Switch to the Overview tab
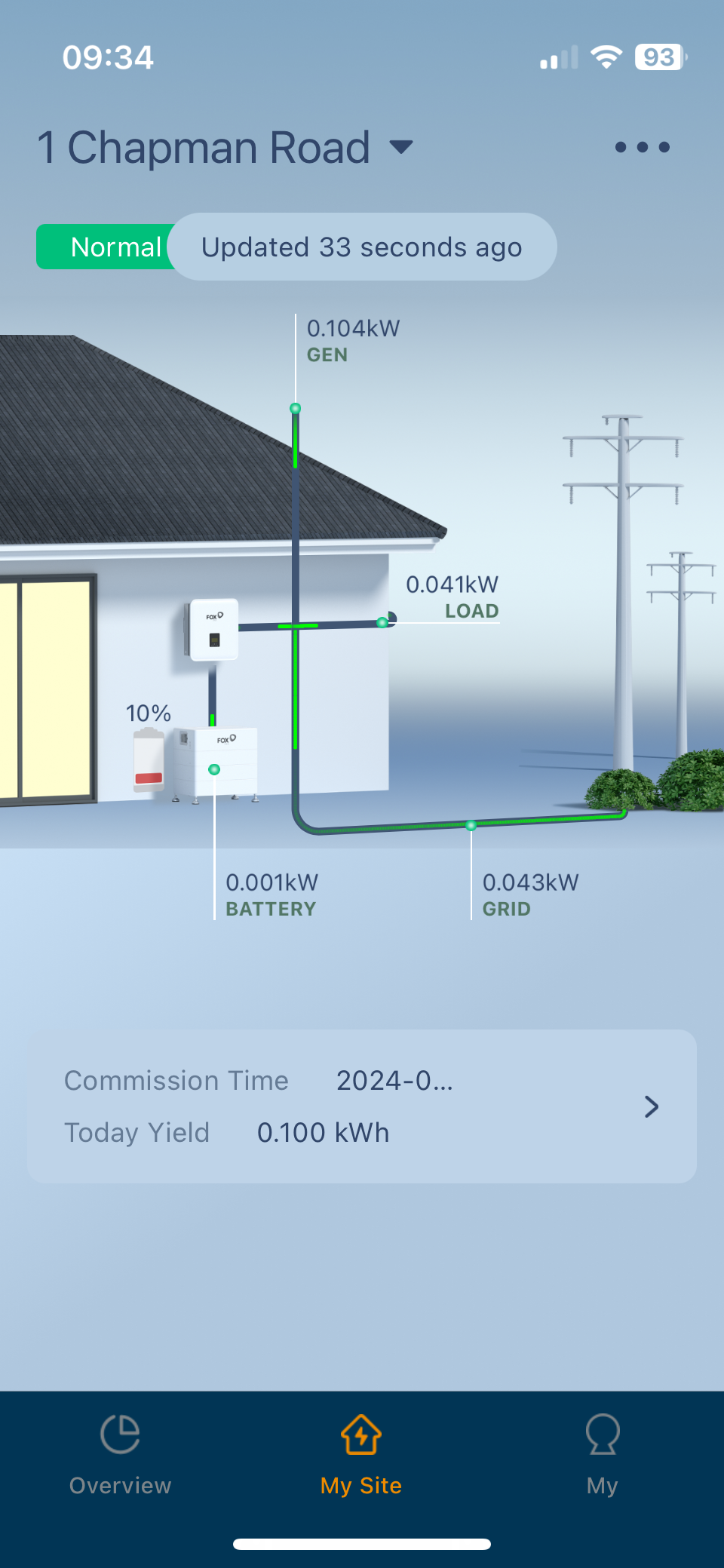The width and height of the screenshot is (724, 1568). pos(121,1454)
